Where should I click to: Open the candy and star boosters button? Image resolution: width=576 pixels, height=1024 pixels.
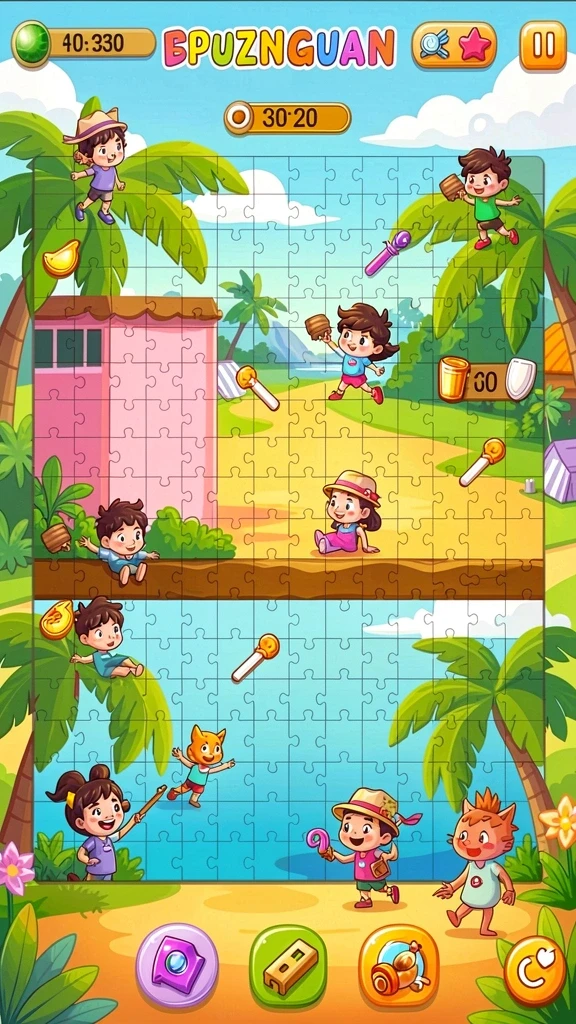[454, 45]
